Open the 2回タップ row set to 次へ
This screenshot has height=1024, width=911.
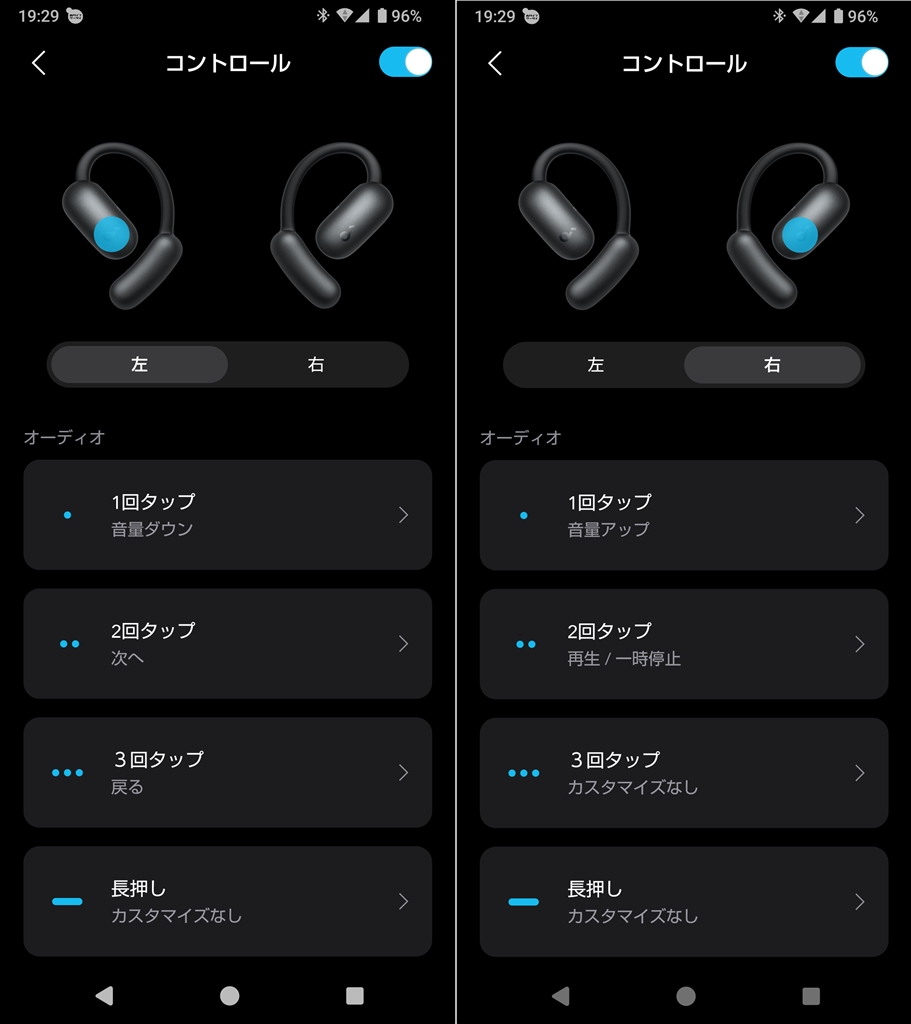coord(227,643)
